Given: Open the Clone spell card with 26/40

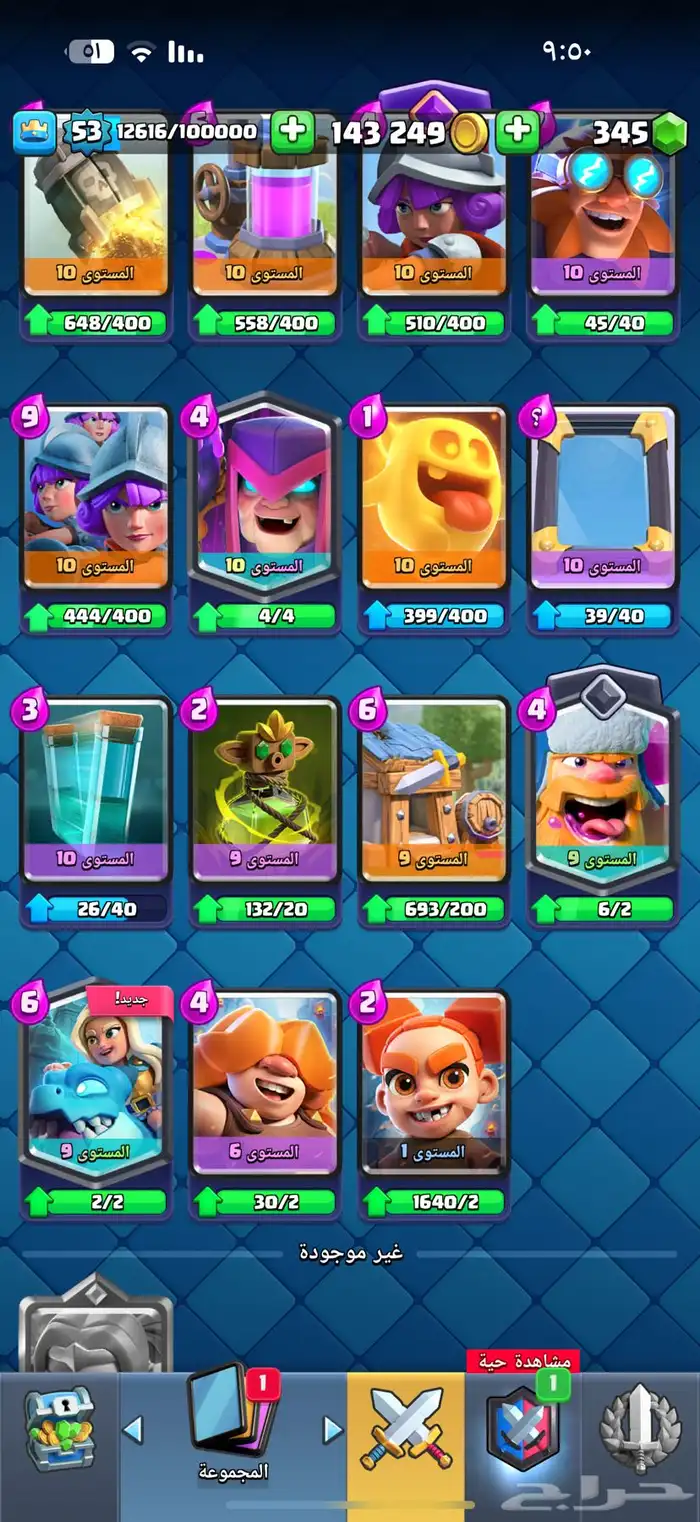Looking at the screenshot, I should pyautogui.click(x=95, y=790).
